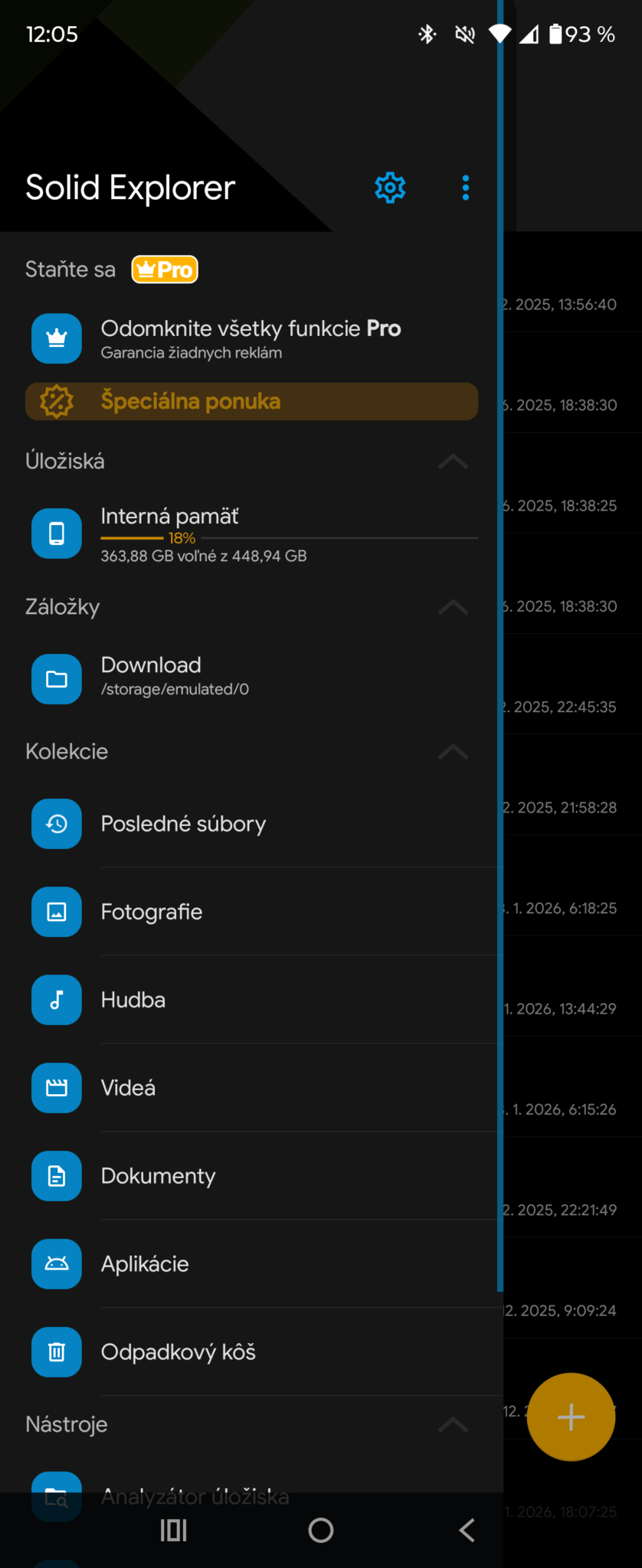Screen dimensions: 642x1568
Task: Open Posledné súbory collection
Action: 251,824
